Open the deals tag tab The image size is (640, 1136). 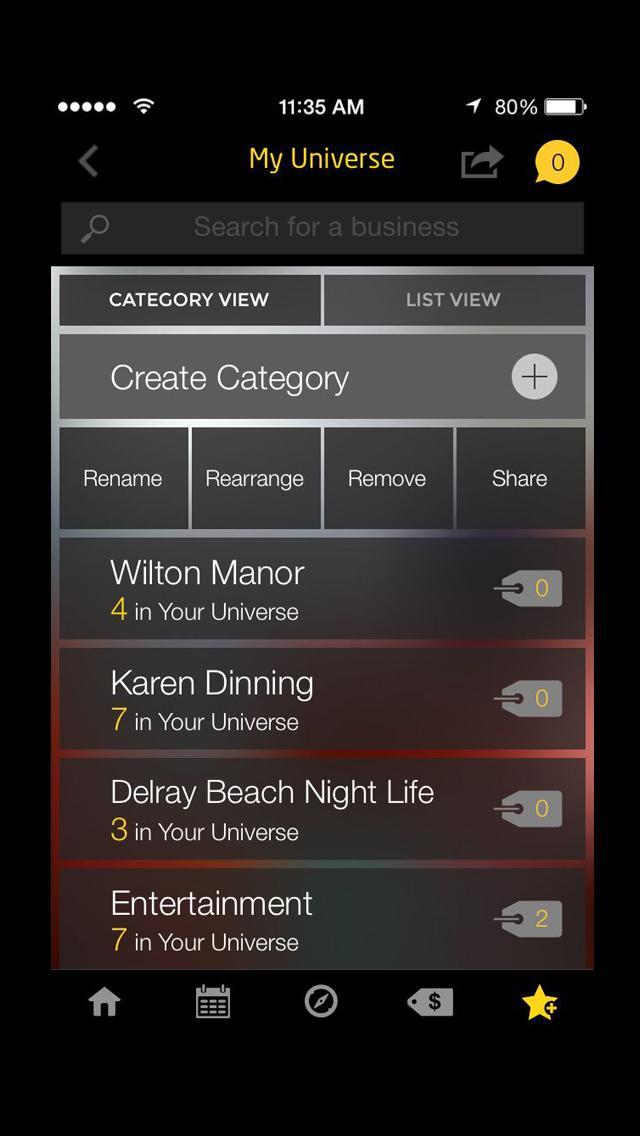tap(430, 1001)
